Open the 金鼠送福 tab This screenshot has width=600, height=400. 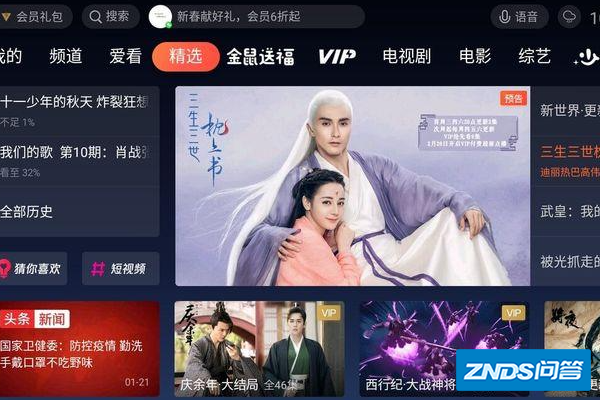(260, 56)
